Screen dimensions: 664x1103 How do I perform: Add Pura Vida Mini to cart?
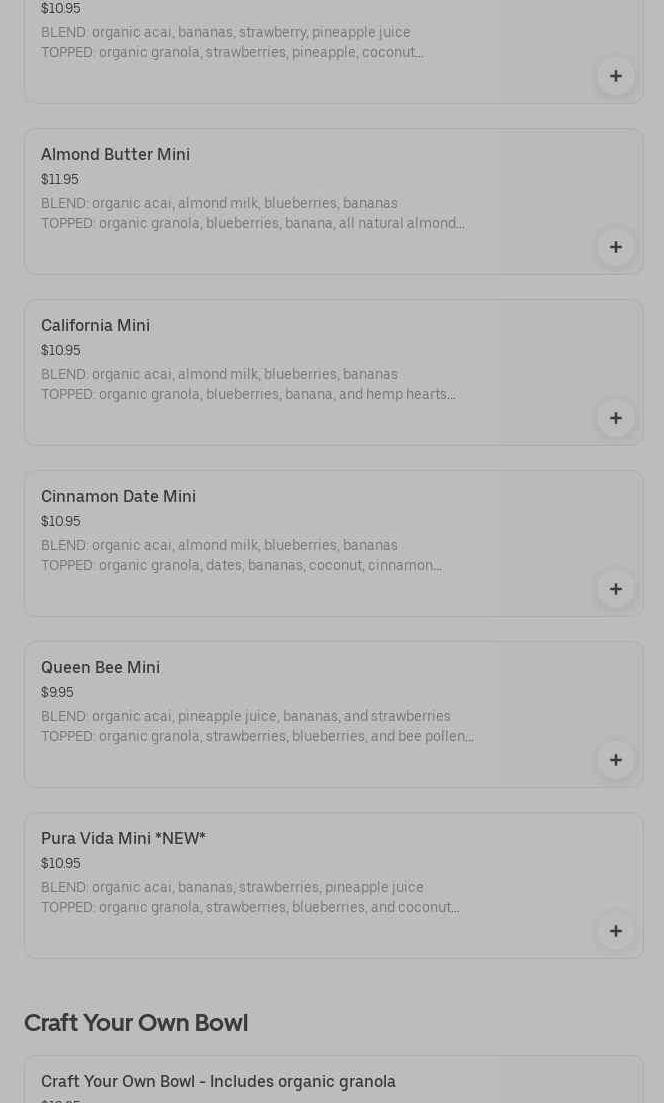pos(615,931)
